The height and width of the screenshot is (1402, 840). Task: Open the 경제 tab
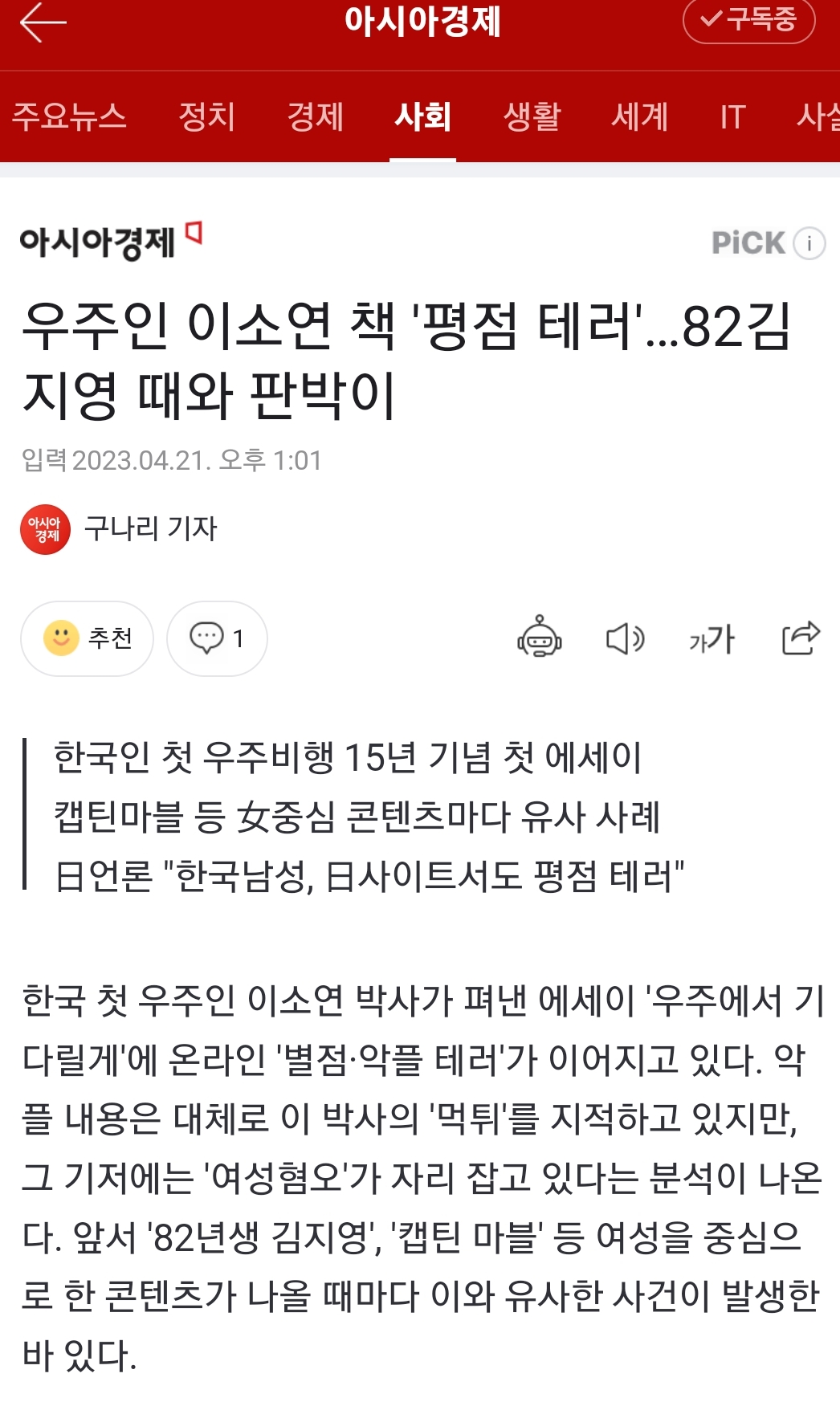(x=315, y=117)
